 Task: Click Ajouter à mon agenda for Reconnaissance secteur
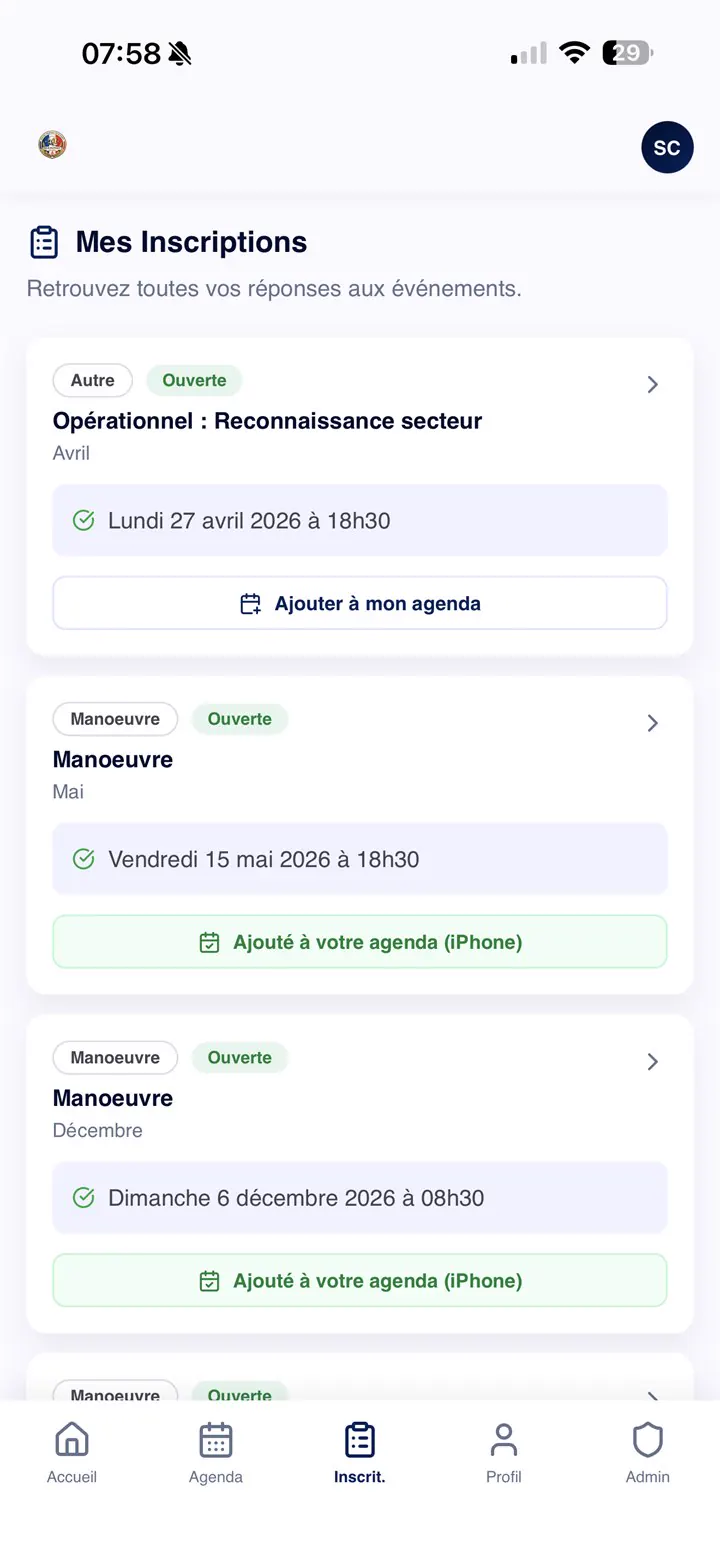pos(360,603)
